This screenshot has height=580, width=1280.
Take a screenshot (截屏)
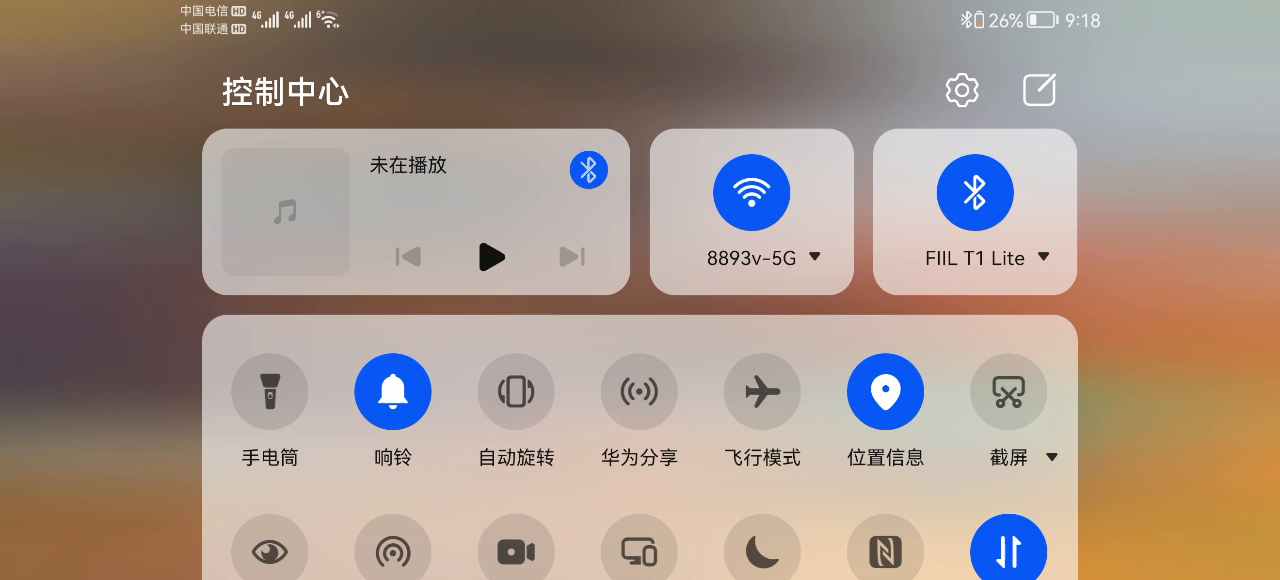[1008, 391]
